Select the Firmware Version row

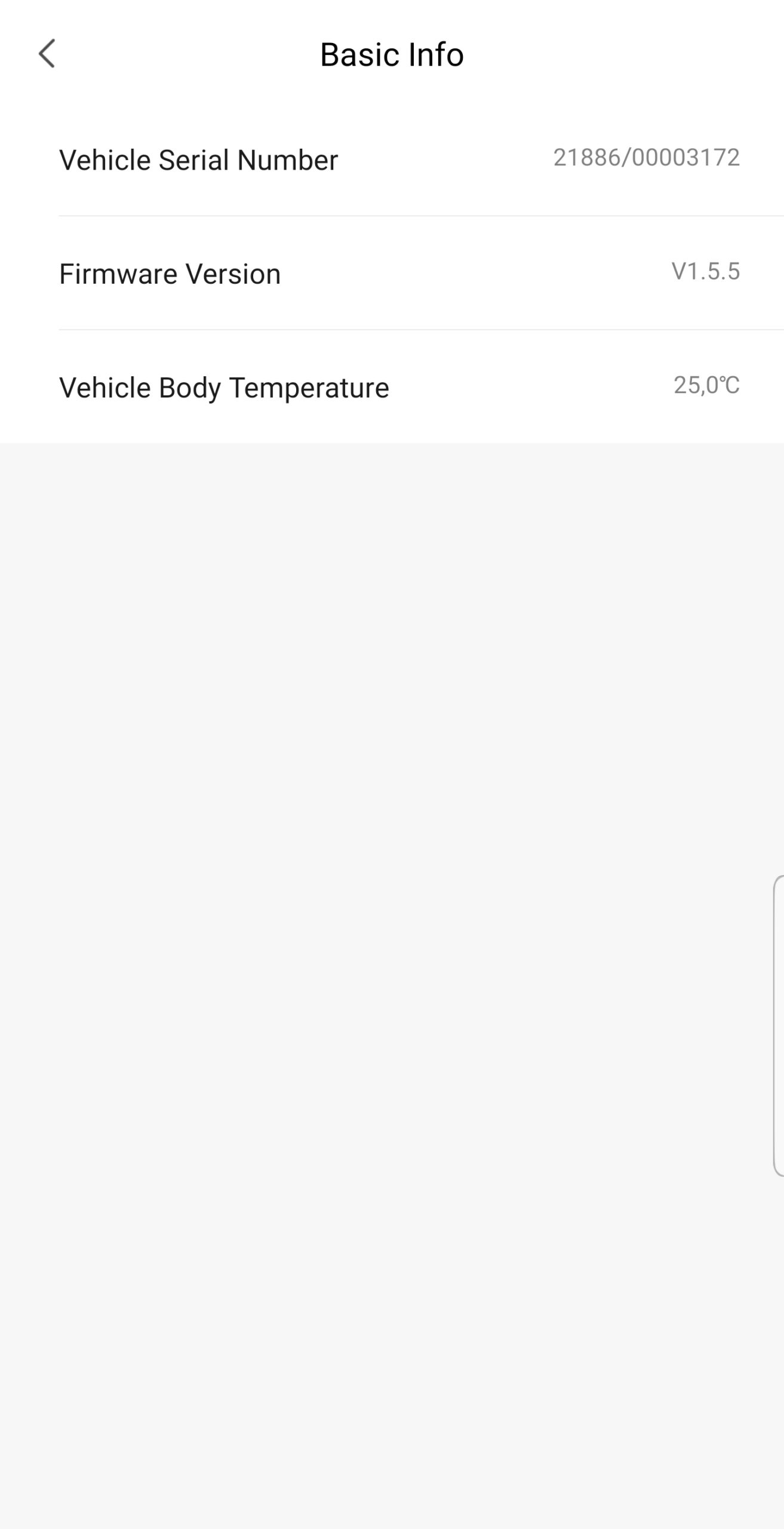pyautogui.click(x=392, y=274)
